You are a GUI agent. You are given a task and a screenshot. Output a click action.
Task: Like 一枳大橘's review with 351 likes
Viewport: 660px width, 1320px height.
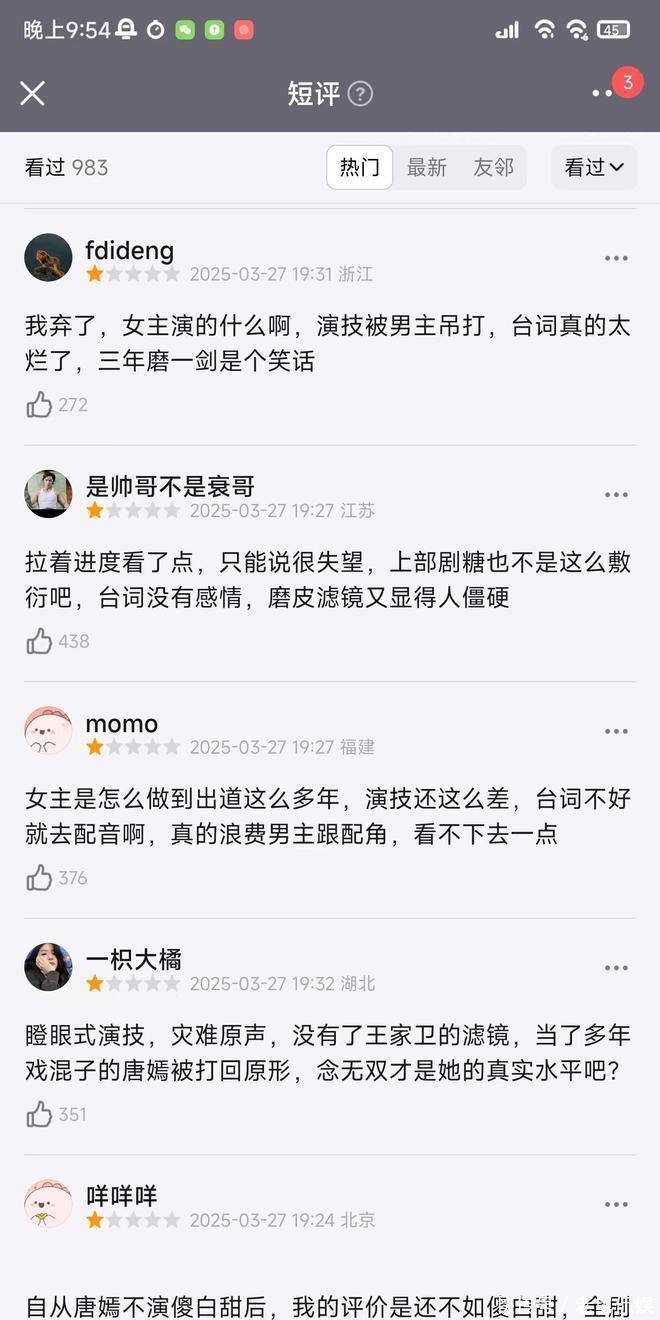tap(39, 1114)
